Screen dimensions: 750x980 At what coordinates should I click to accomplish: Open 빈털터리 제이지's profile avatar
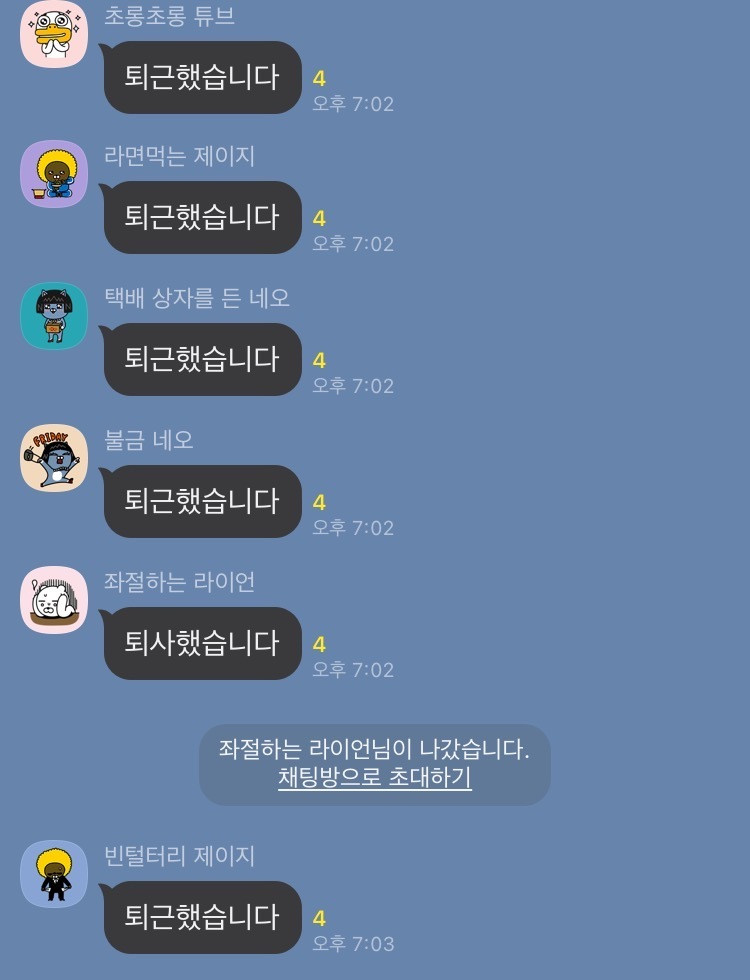click(x=54, y=874)
